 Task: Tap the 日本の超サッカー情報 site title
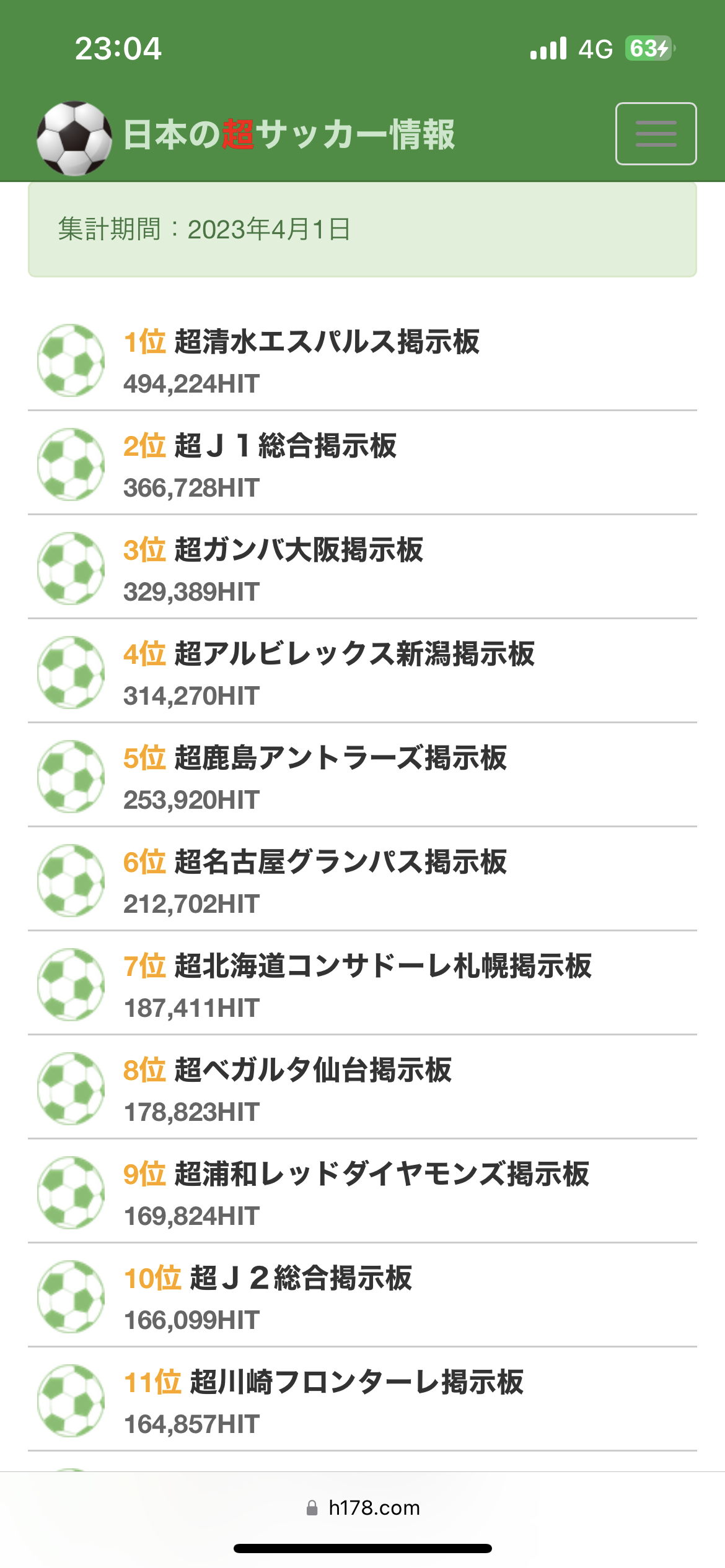(289, 134)
